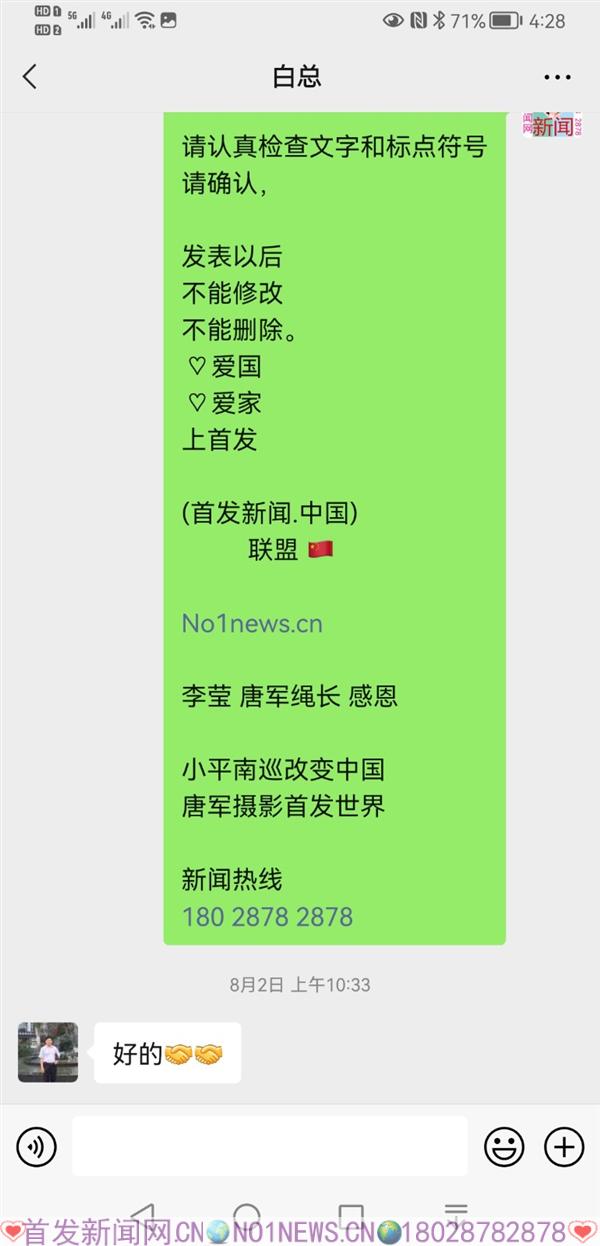Open the emoji picker
Image resolution: width=600 pixels, height=1246 pixels.
pos(504,1146)
